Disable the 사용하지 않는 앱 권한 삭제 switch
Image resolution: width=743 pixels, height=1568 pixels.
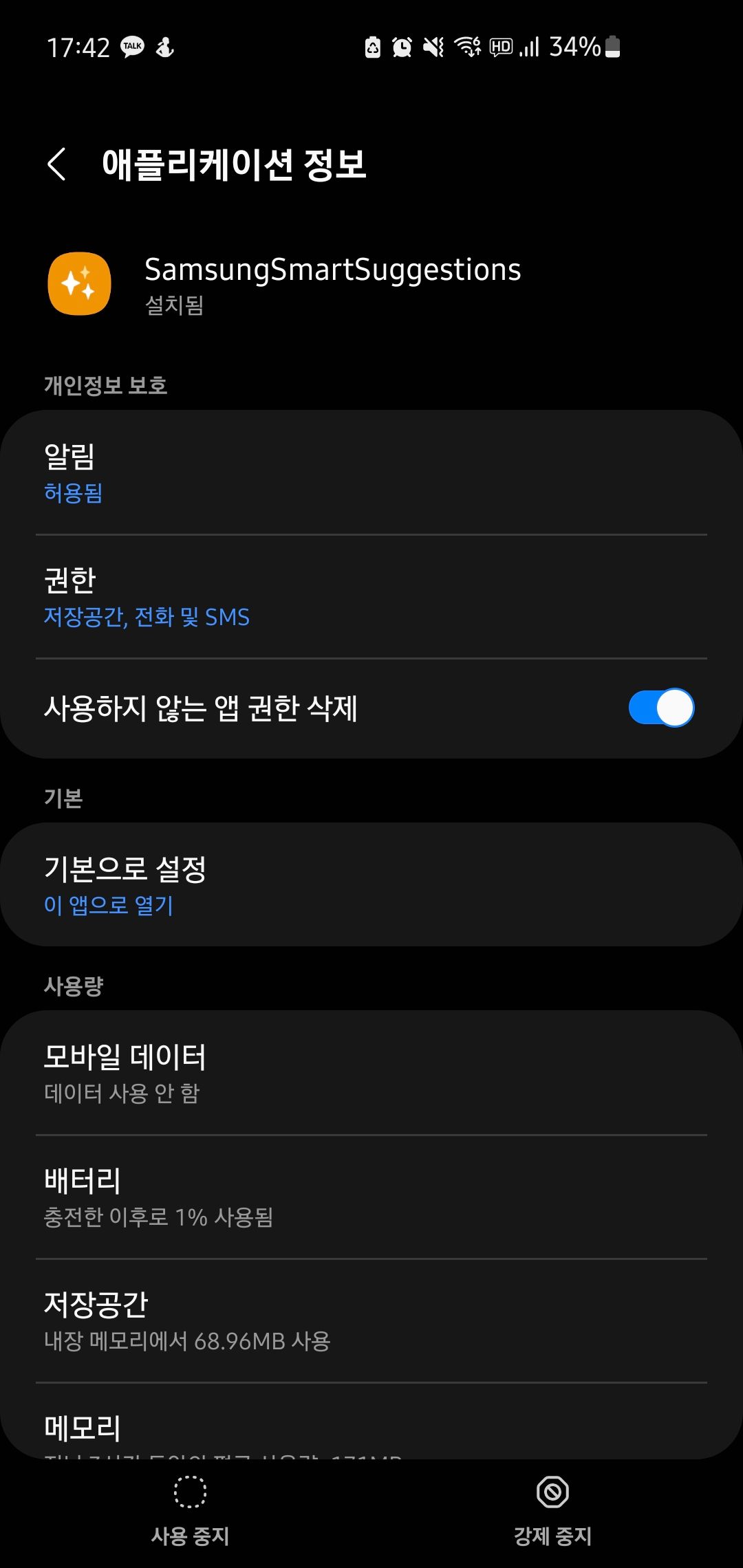coord(661,707)
